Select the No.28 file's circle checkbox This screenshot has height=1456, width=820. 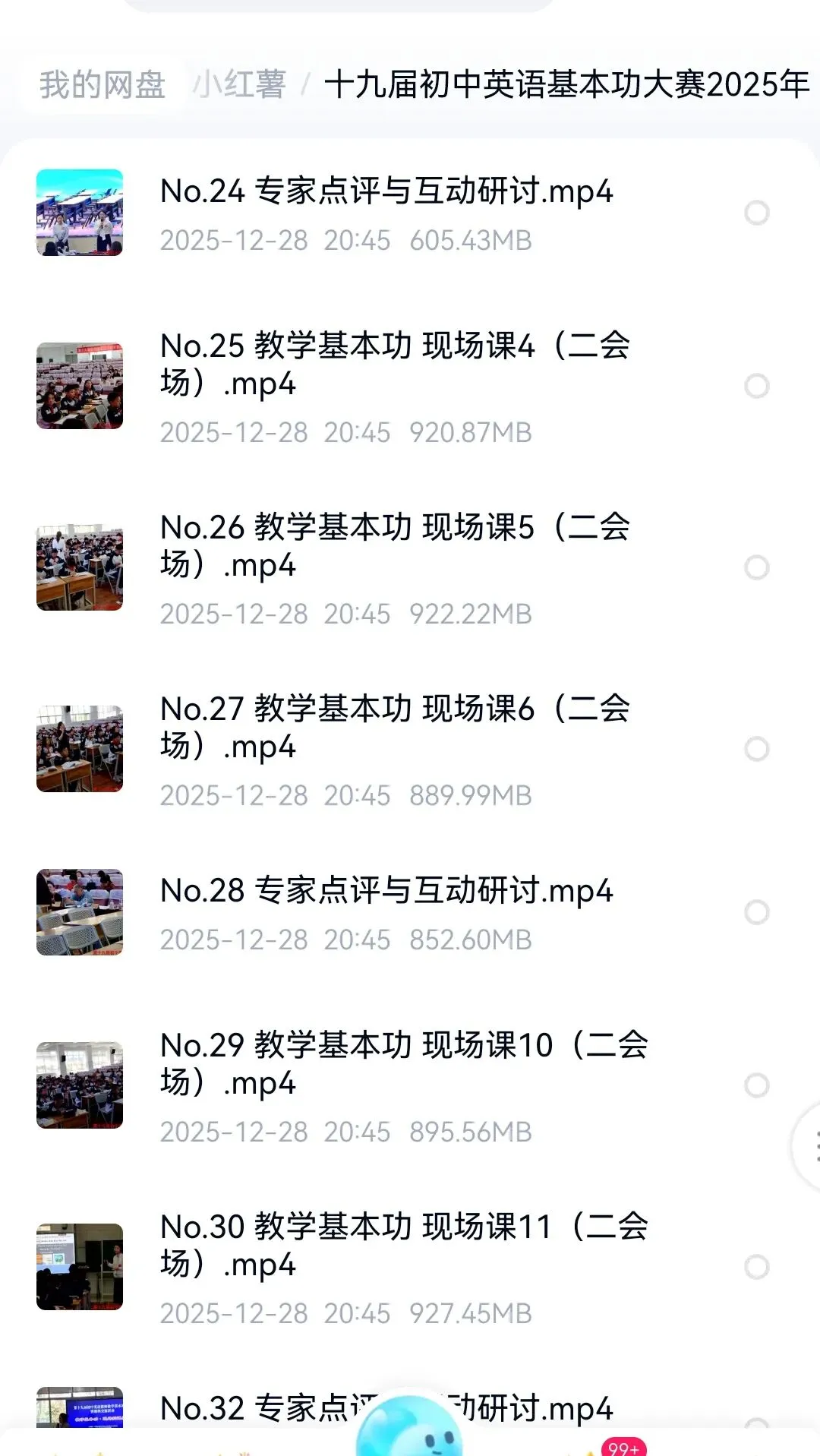point(756,912)
